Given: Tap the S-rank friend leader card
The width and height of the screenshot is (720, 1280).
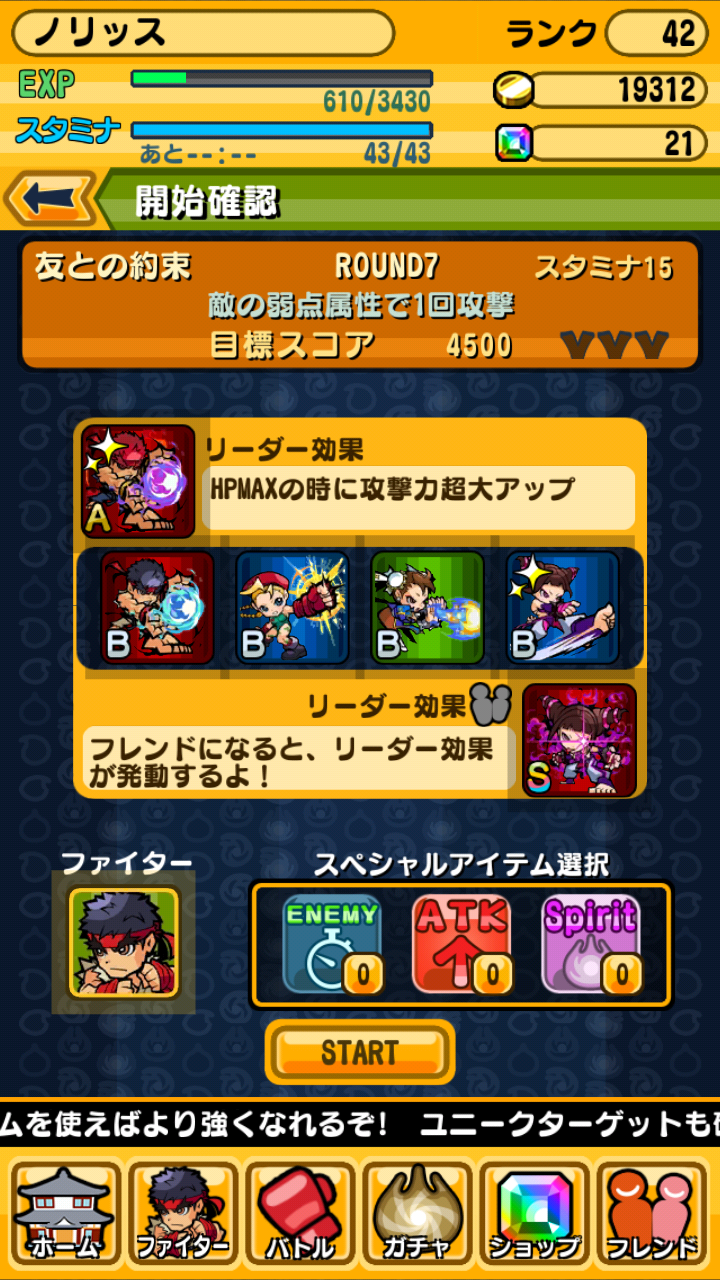Looking at the screenshot, I should (579, 740).
